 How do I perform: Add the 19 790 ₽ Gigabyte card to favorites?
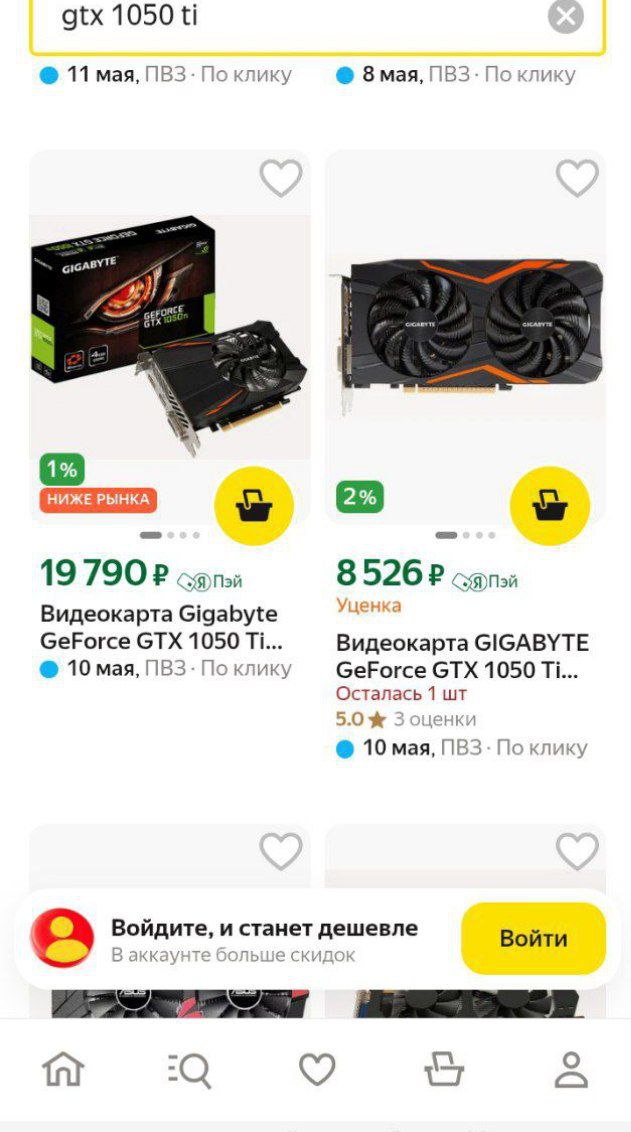[x=281, y=179]
